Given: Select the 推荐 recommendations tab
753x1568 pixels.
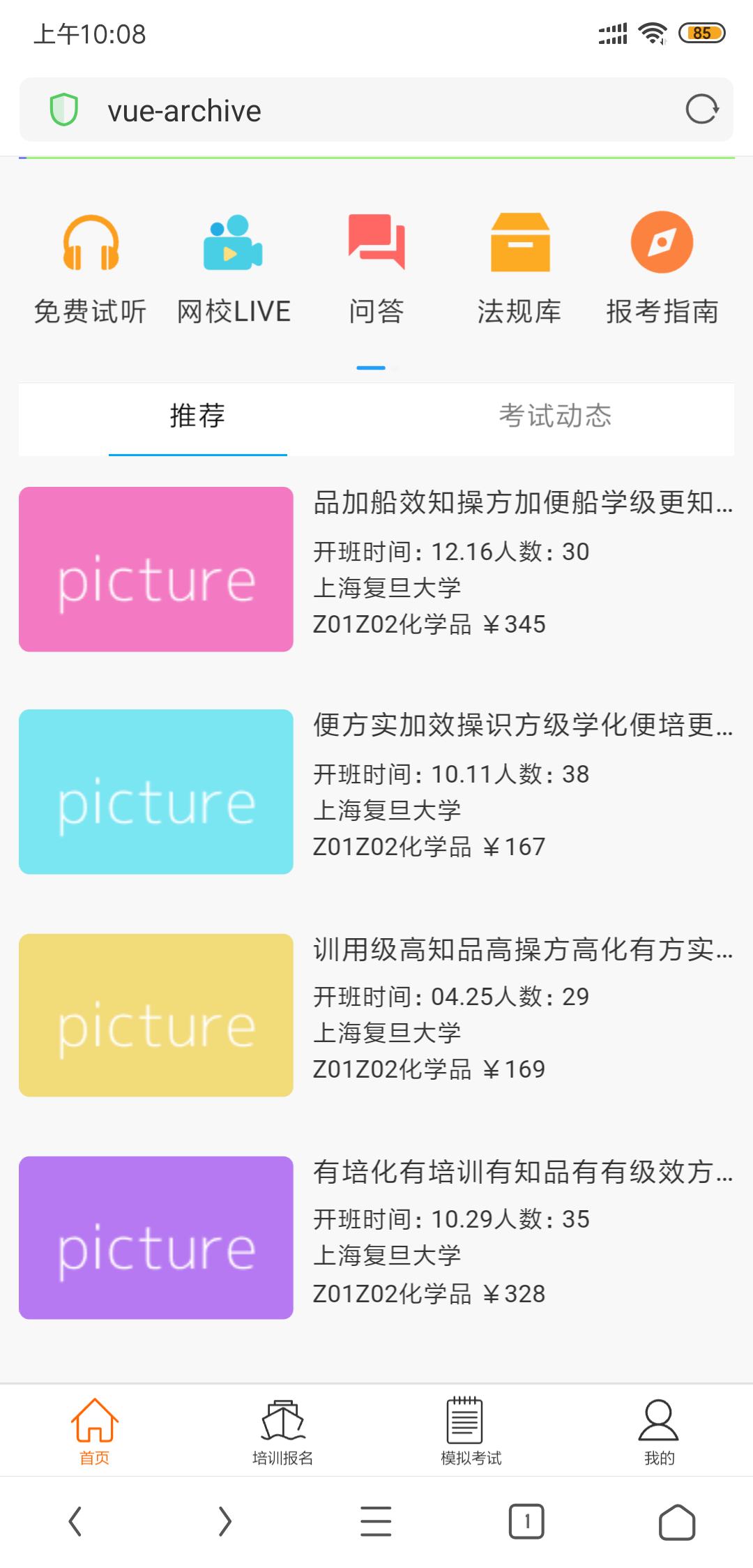Looking at the screenshot, I should 197,416.
